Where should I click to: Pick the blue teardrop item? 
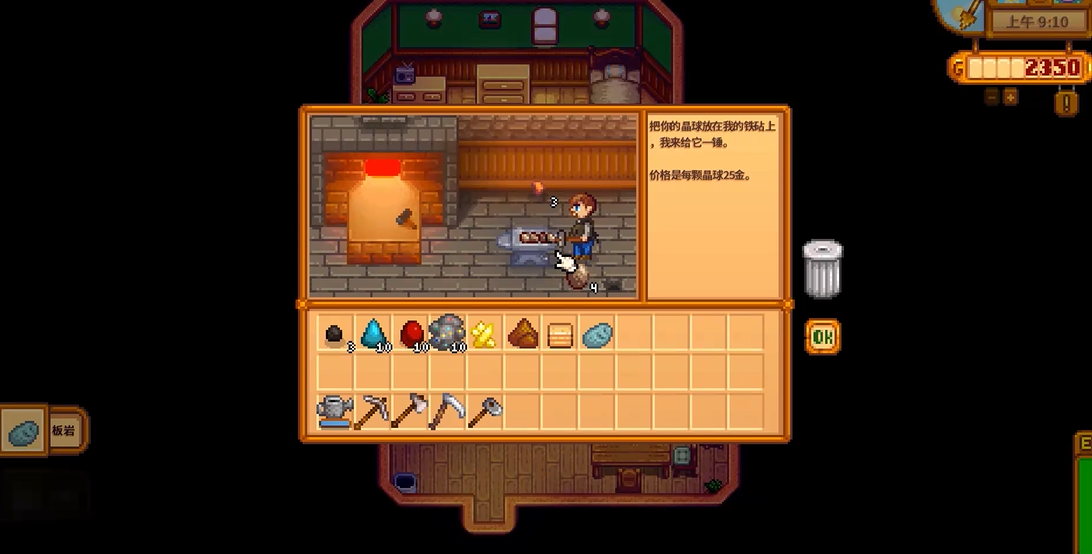[373, 333]
